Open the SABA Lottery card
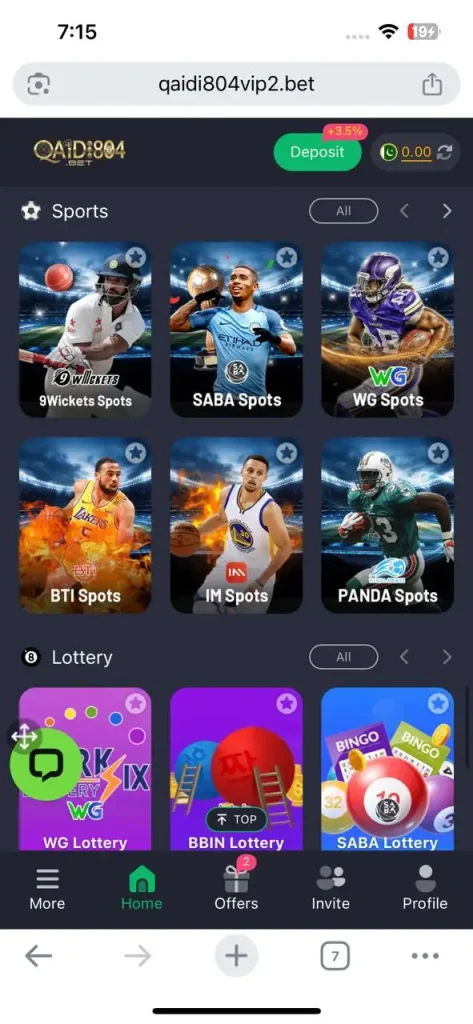Screen dimensions: 473x1024 [x=387, y=769]
